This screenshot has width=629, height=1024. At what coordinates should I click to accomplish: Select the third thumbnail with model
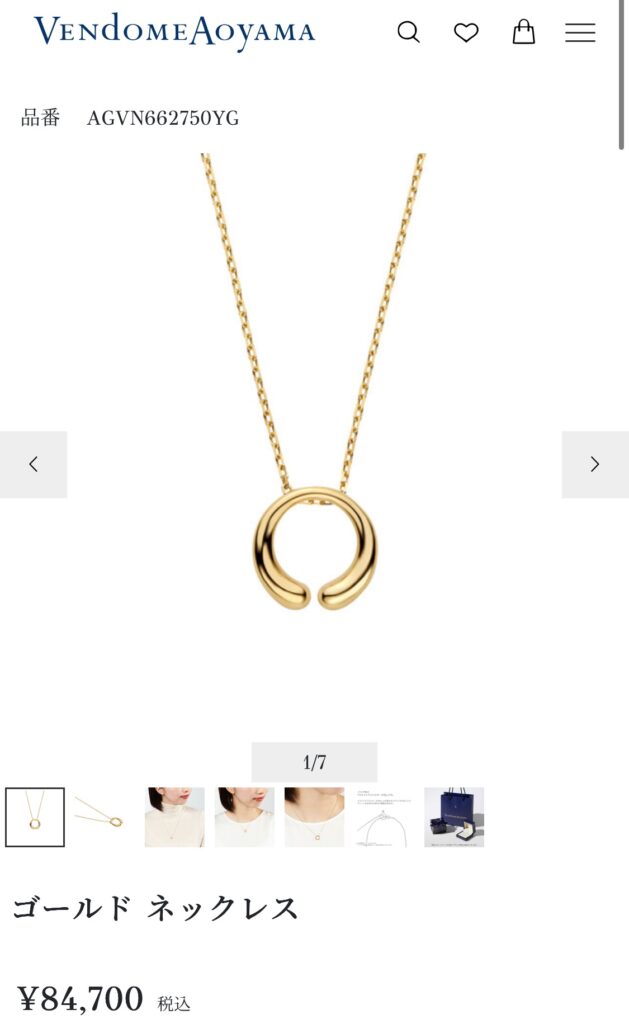coord(174,817)
